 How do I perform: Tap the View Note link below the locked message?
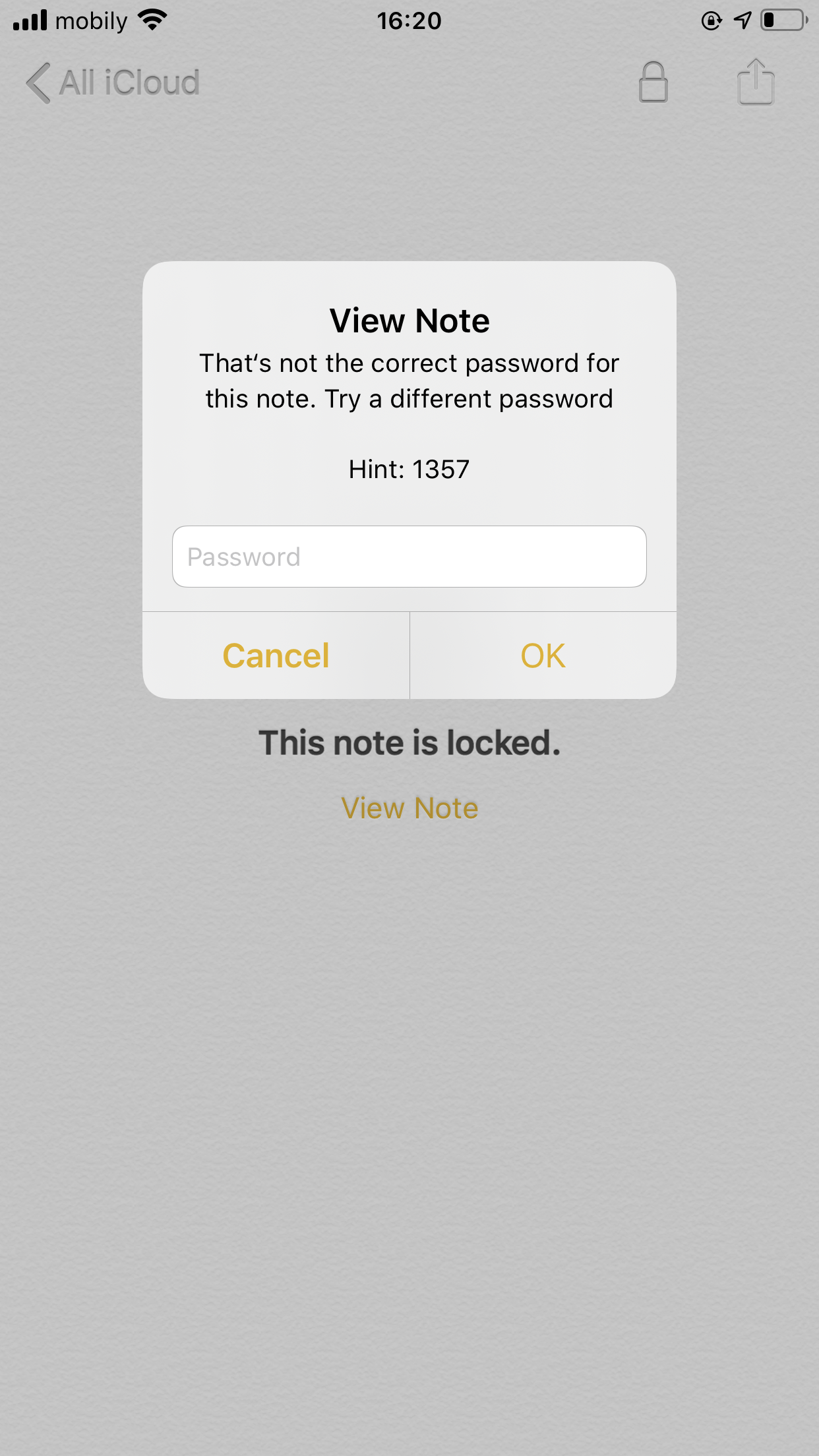(x=409, y=808)
